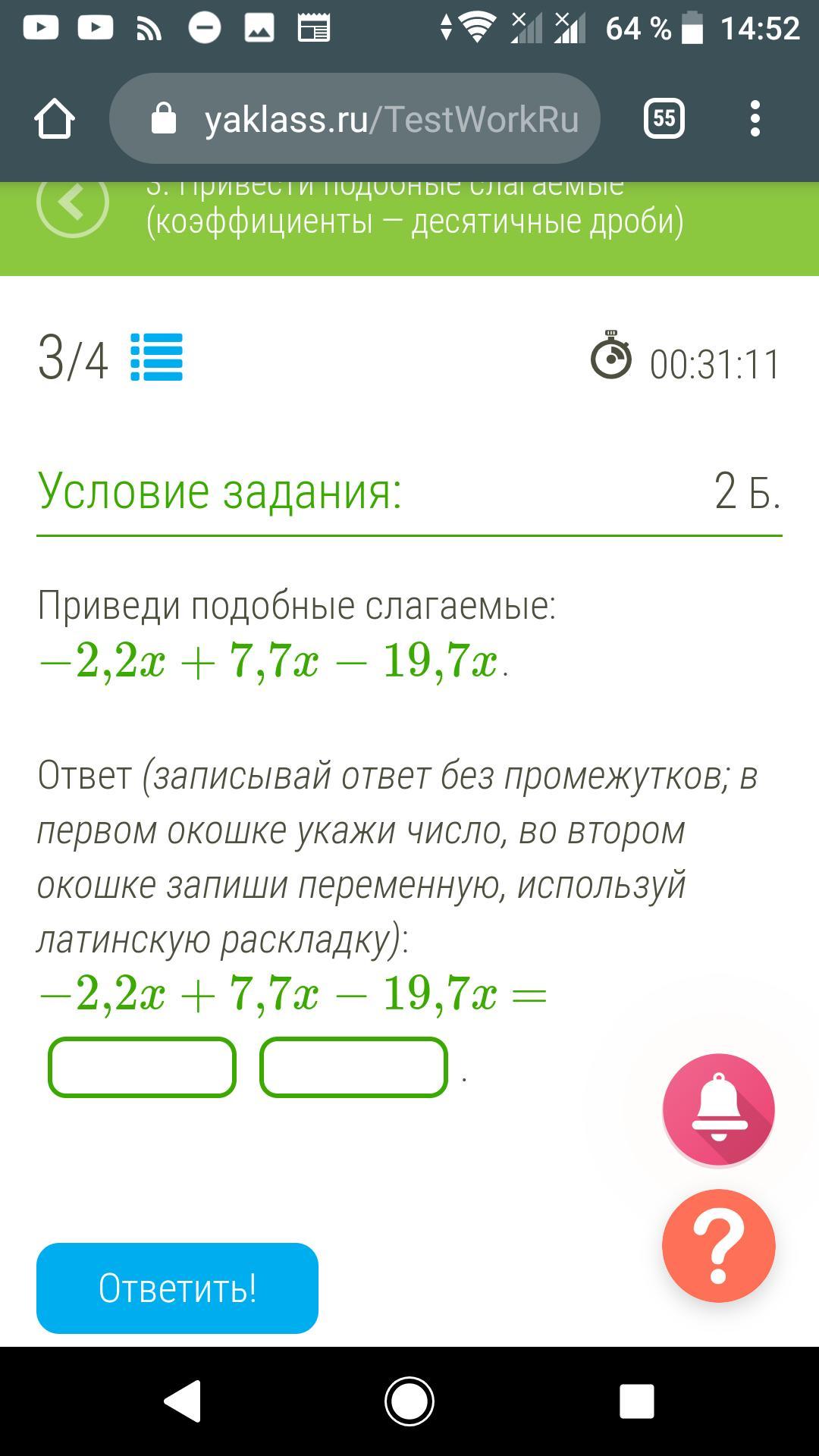Submit the answer with Ответить!
The height and width of the screenshot is (1456, 819).
[x=177, y=1288]
